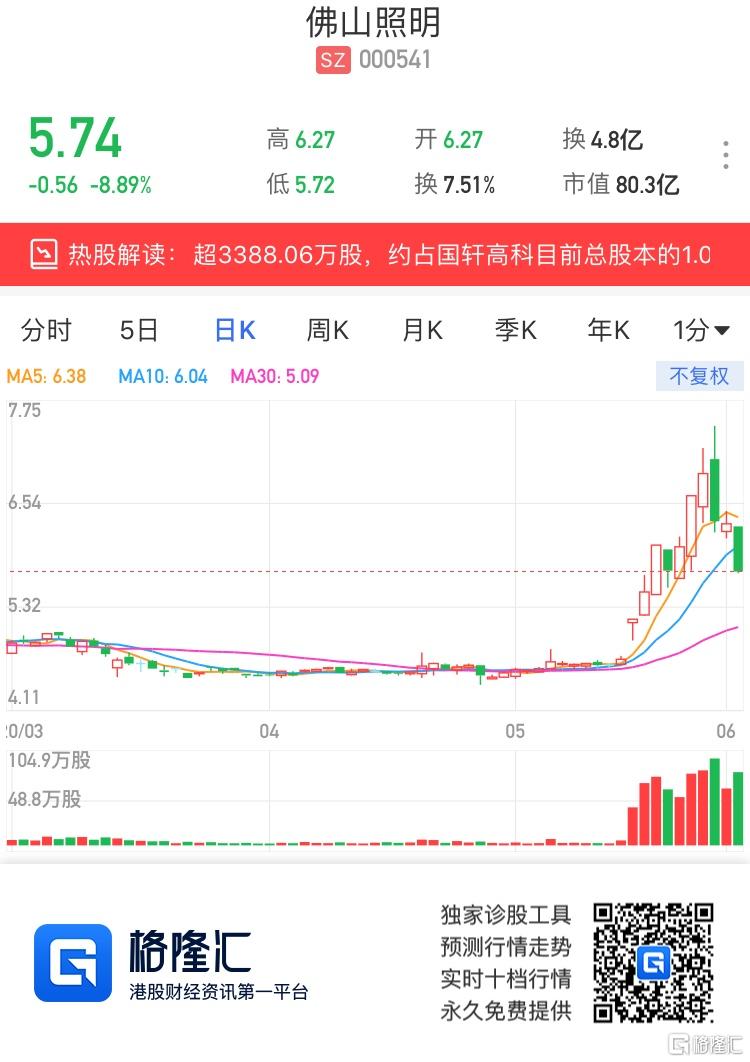Open the 热股解读 news banner

click(375, 254)
